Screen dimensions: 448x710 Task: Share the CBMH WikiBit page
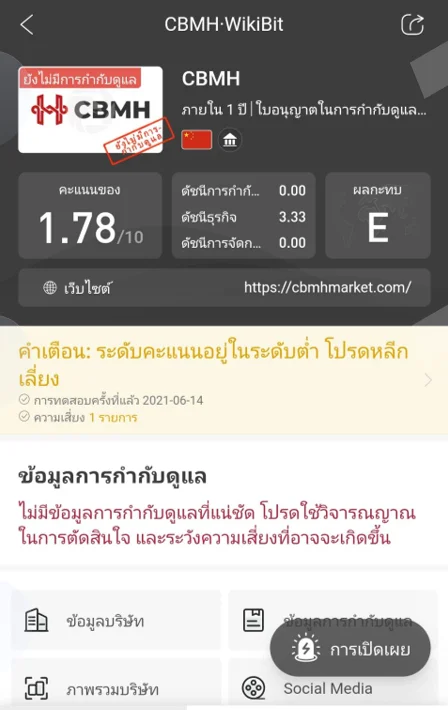click(412, 24)
